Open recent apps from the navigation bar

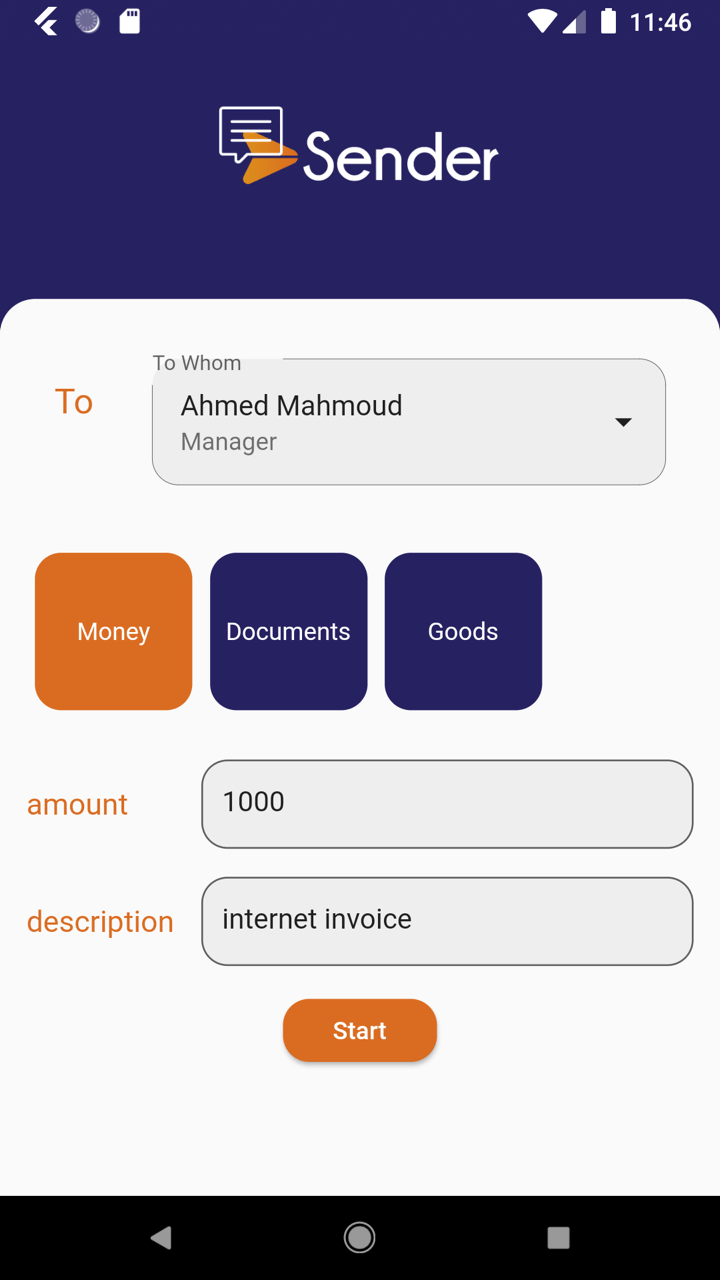coord(558,1238)
